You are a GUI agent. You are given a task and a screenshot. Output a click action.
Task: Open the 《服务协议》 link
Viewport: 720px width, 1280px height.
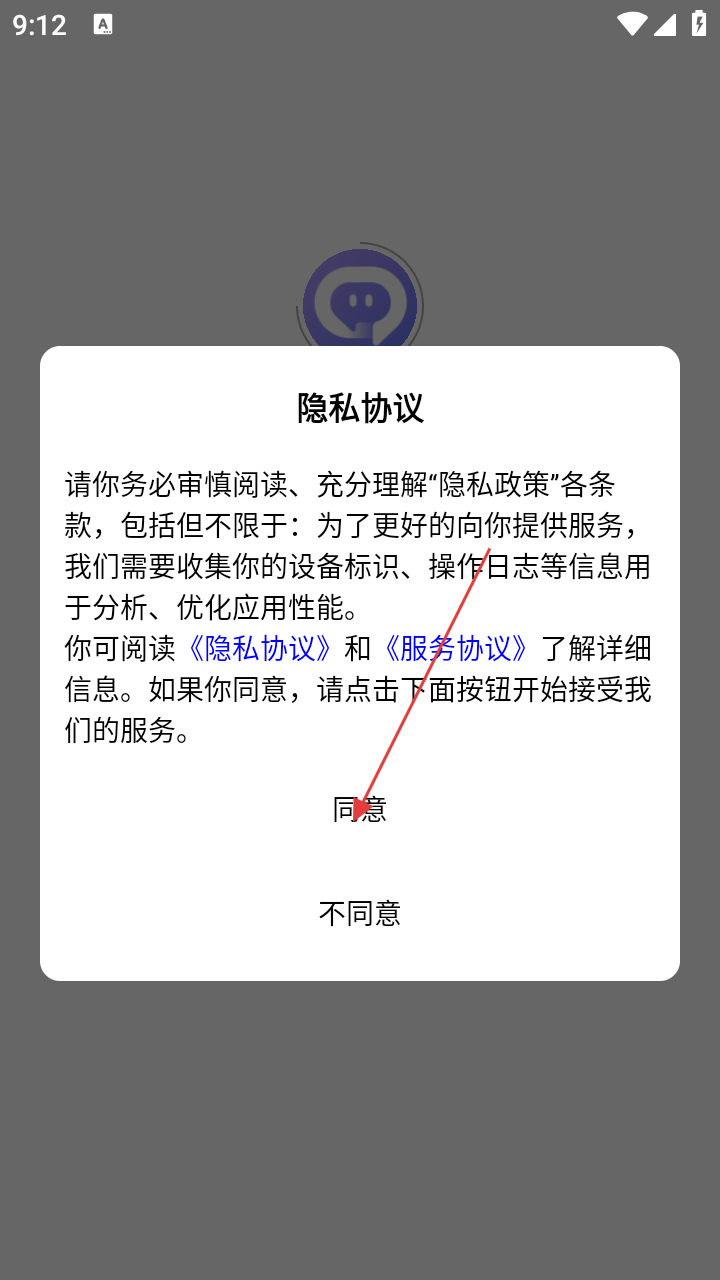456,649
